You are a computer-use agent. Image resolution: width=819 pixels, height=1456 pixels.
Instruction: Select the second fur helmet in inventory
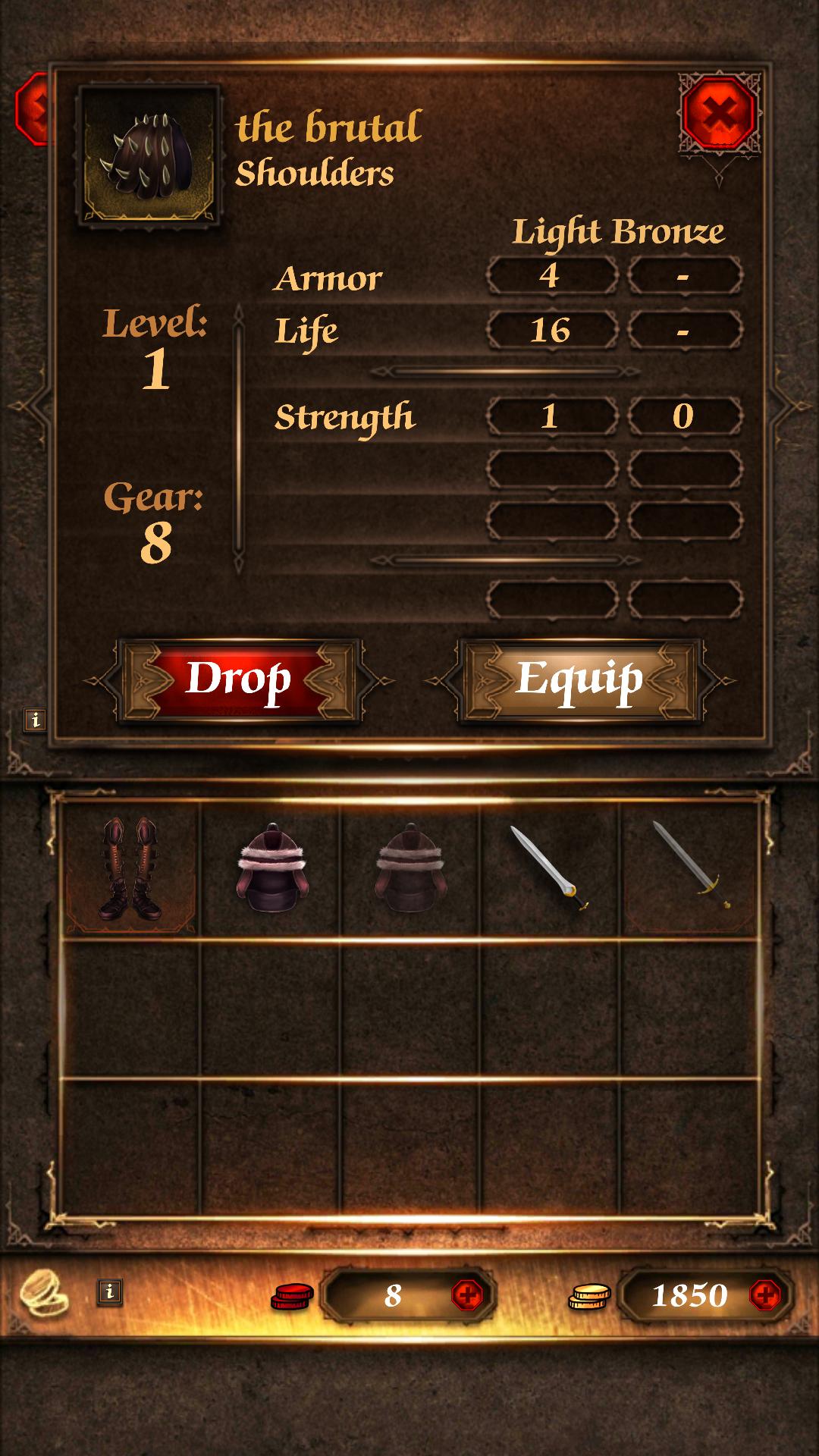[x=410, y=869]
